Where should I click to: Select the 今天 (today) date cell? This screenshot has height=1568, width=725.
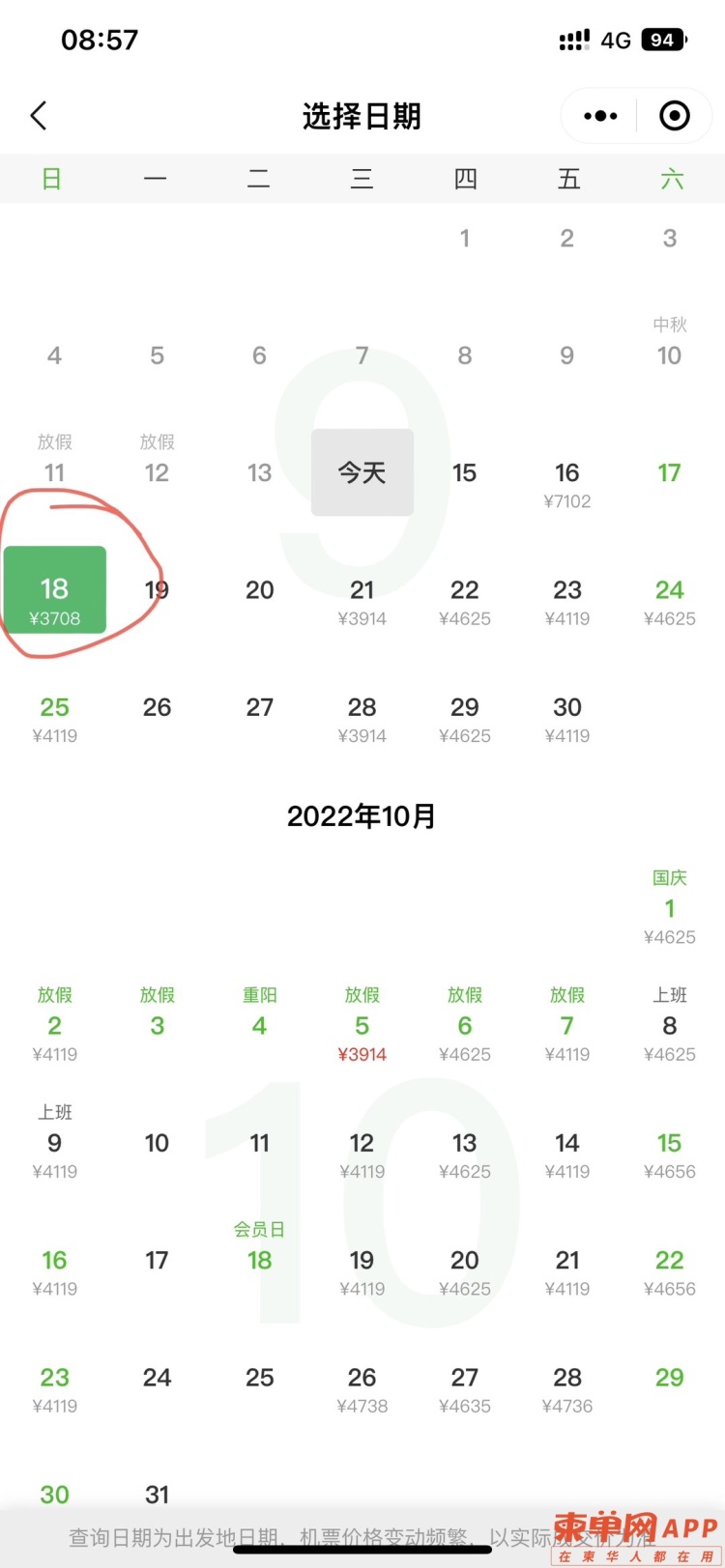point(362,472)
